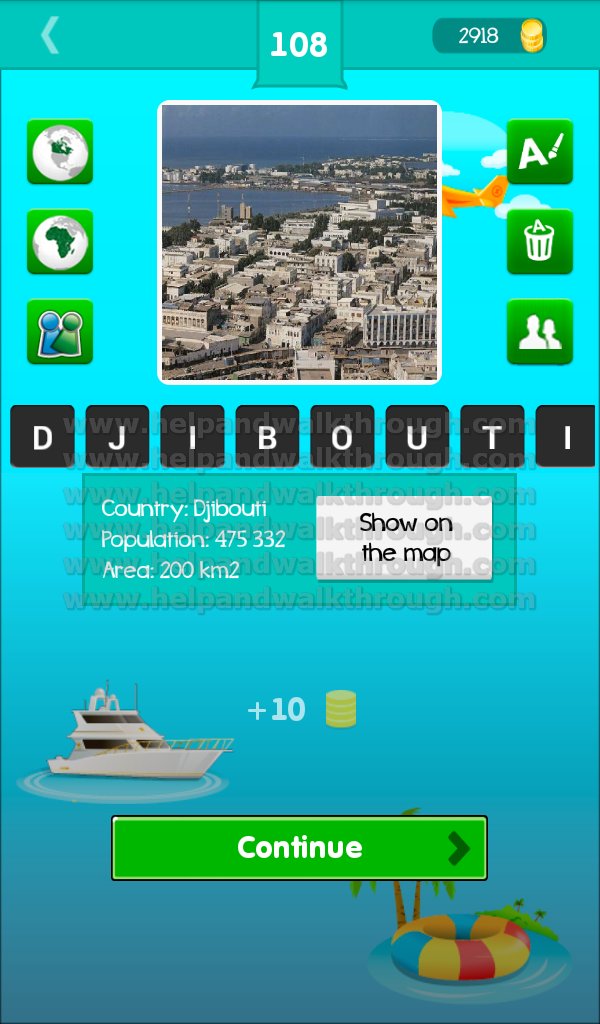Continue to the next level
This screenshot has height=1024, width=600.
[x=300, y=848]
